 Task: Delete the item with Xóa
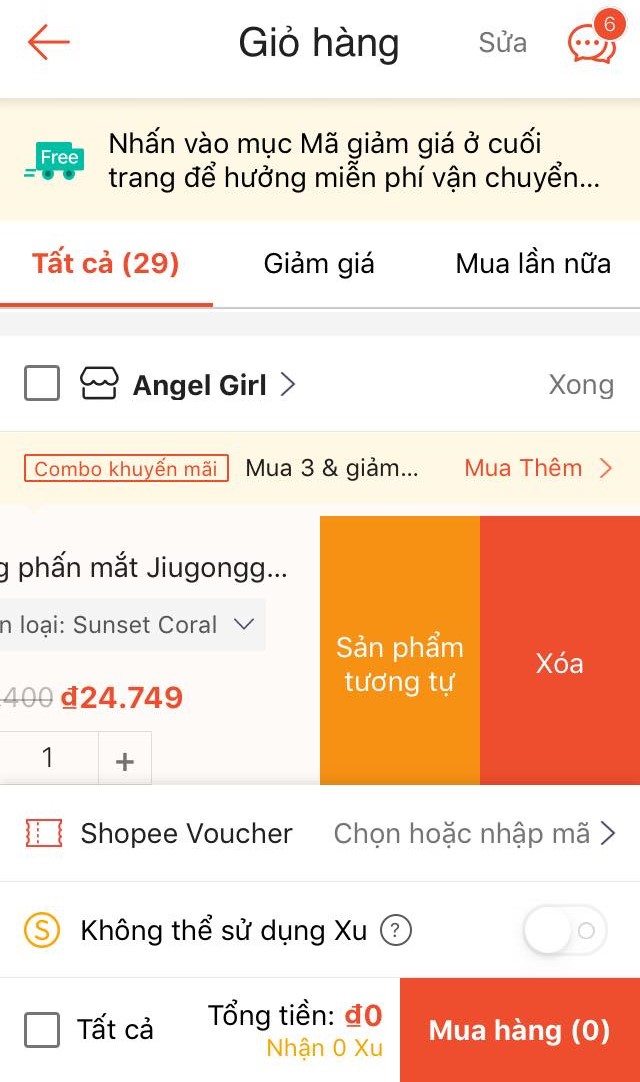(x=559, y=664)
